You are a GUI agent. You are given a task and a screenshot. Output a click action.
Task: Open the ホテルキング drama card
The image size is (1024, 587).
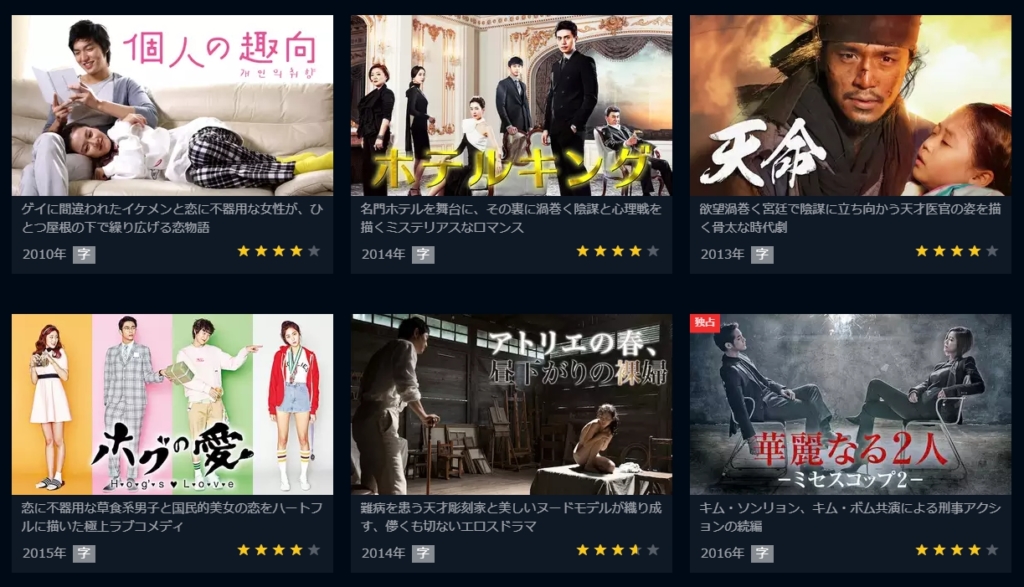[511, 105]
